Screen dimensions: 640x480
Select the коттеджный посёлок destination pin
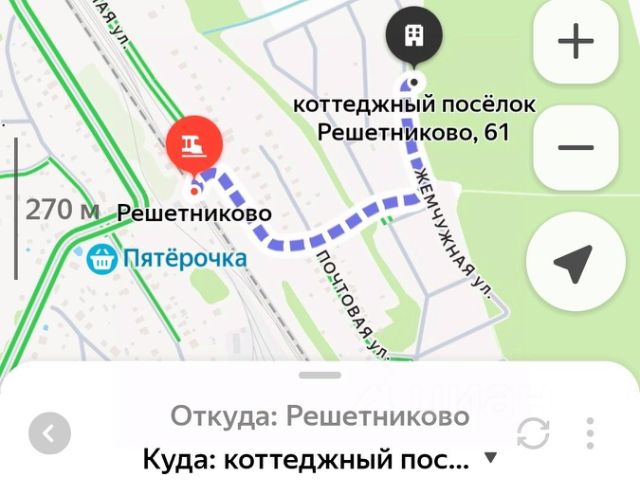[x=412, y=38]
